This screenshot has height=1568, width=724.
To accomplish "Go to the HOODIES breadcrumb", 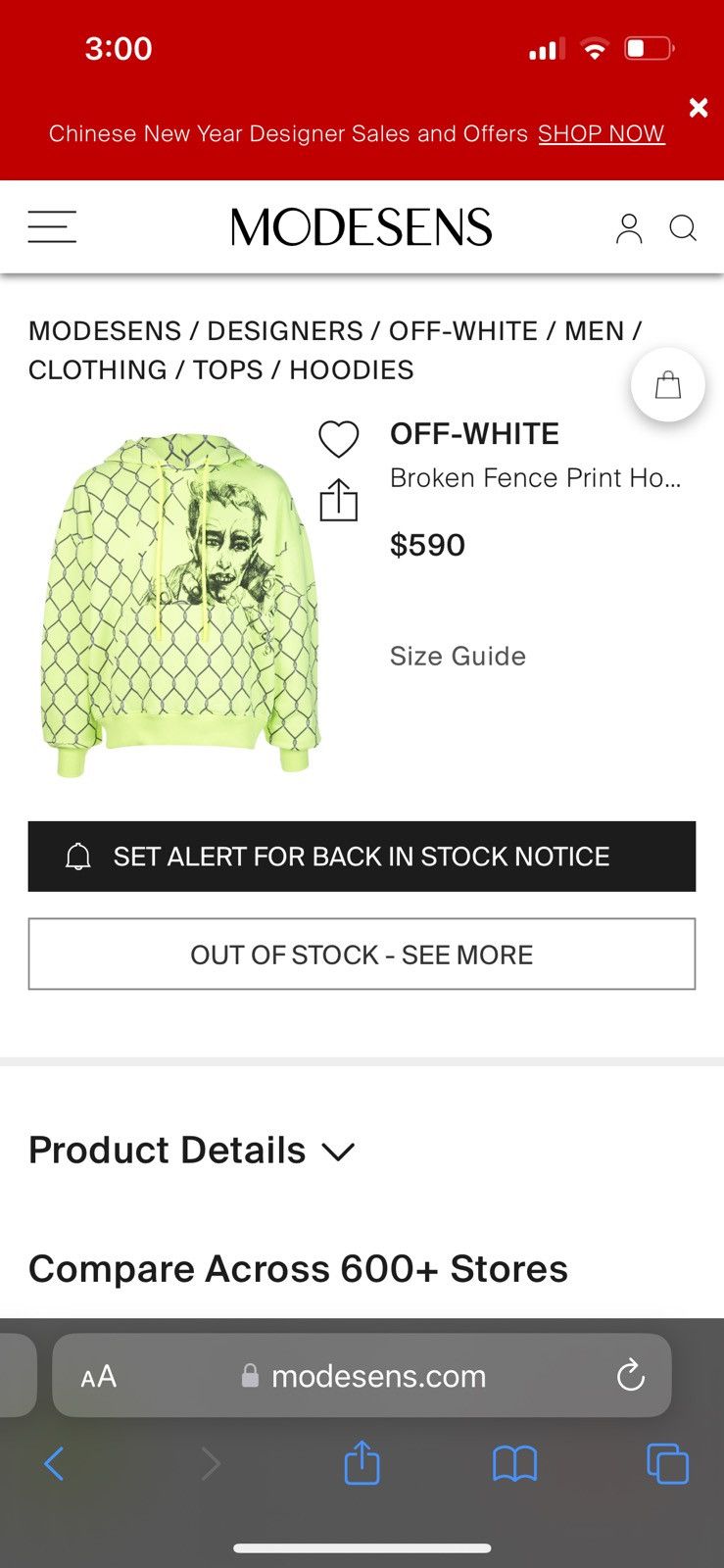I will coord(351,369).
